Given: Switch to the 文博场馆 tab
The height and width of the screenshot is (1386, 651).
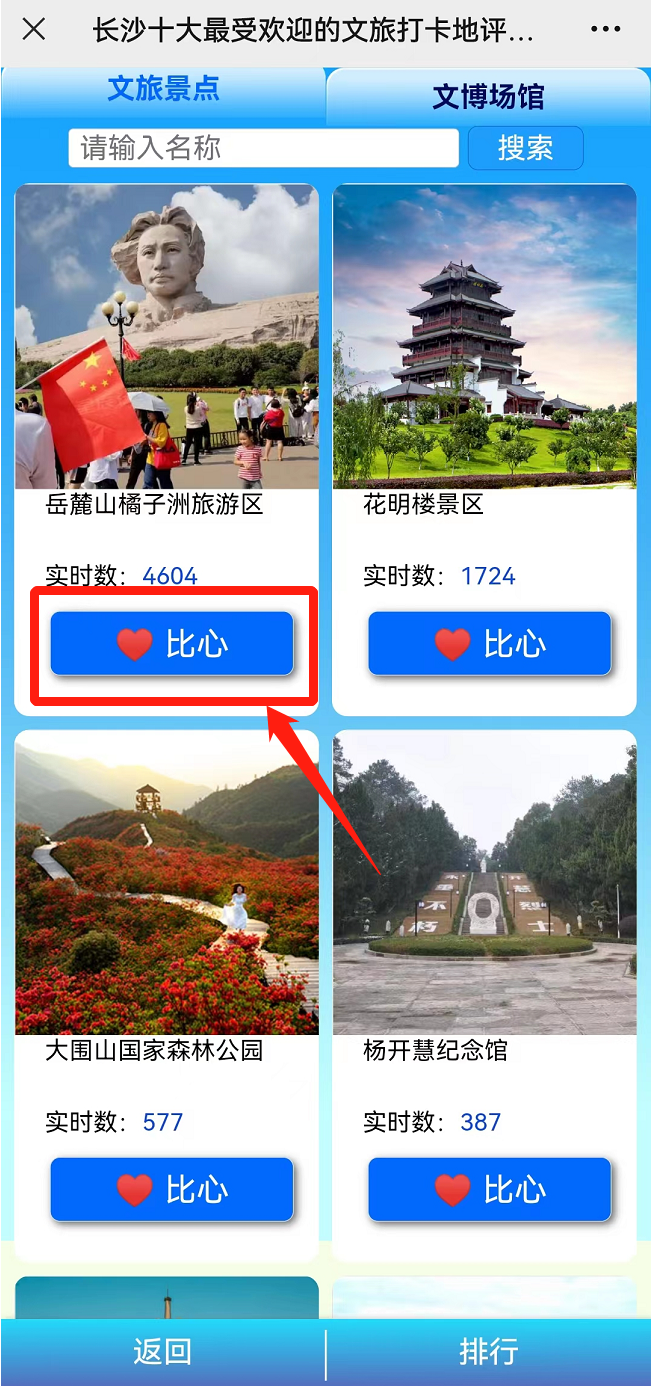Looking at the screenshot, I should click(x=488, y=96).
